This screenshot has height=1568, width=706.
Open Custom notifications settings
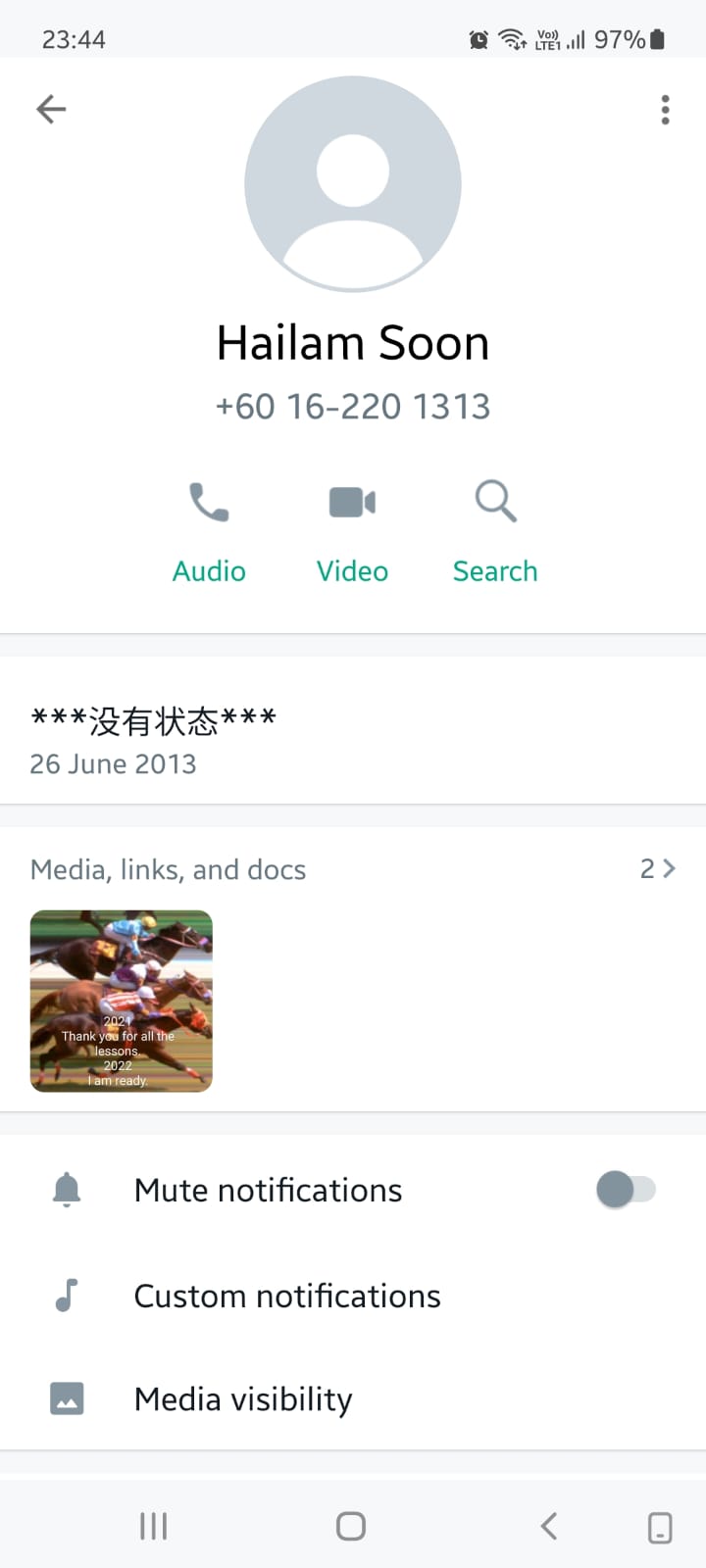pyautogui.click(x=287, y=1296)
